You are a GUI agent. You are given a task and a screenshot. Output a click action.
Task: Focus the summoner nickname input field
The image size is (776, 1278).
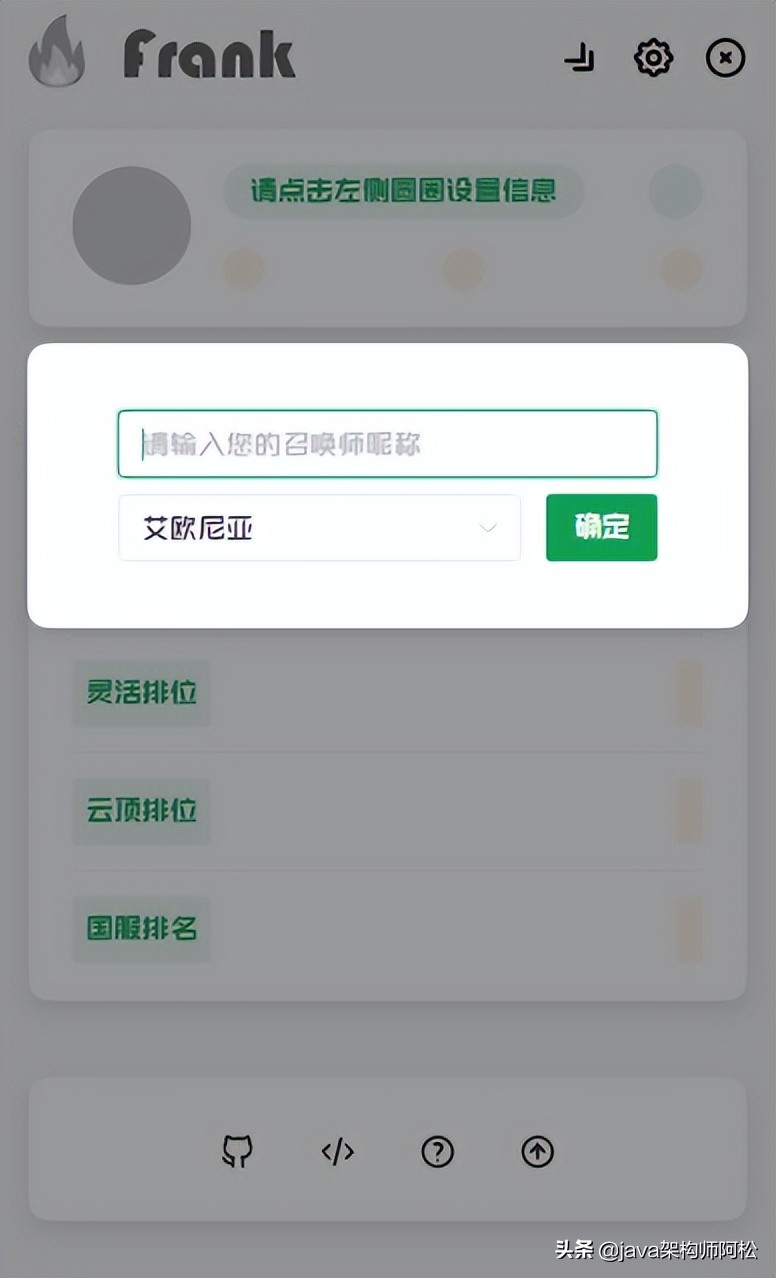click(388, 443)
